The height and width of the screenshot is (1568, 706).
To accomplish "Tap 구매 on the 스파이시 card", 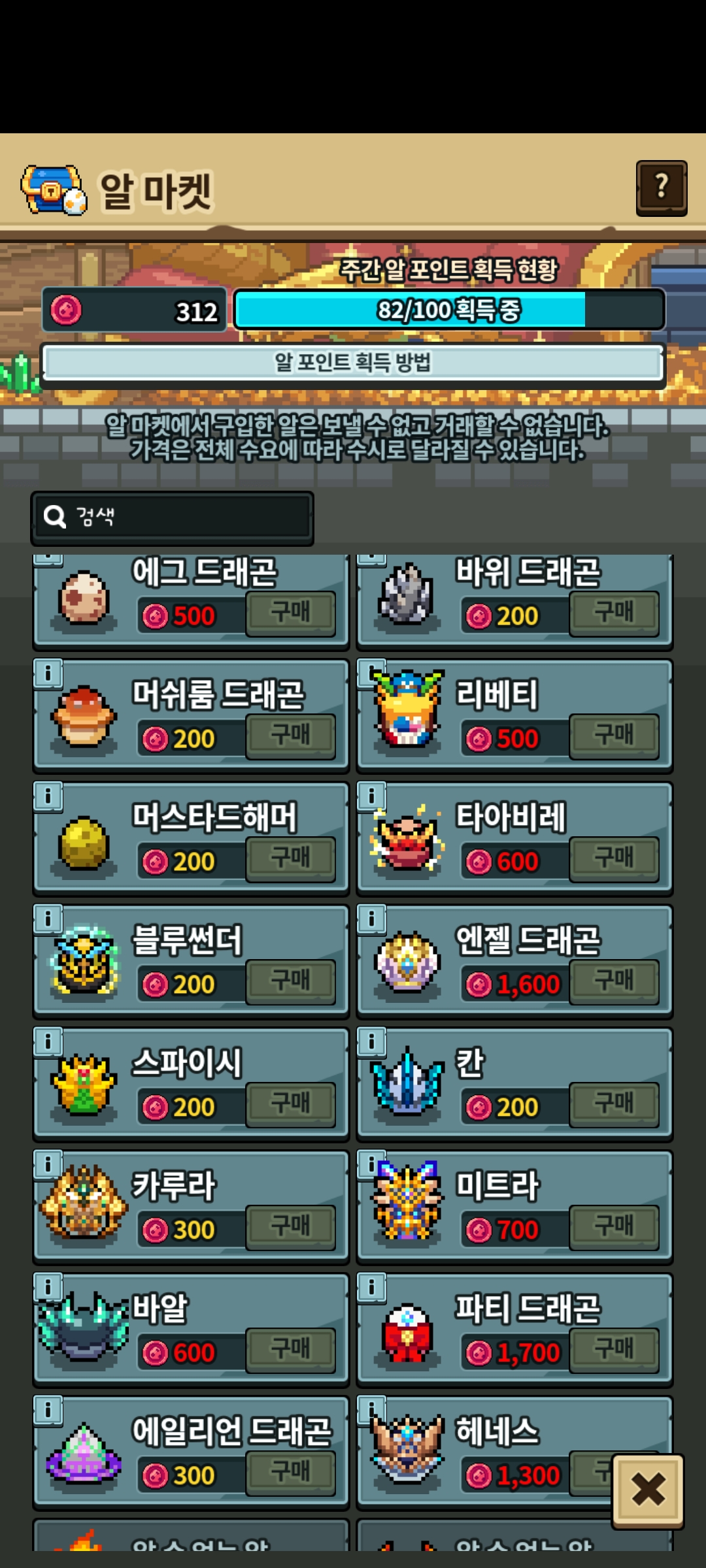I will click(x=290, y=1104).
